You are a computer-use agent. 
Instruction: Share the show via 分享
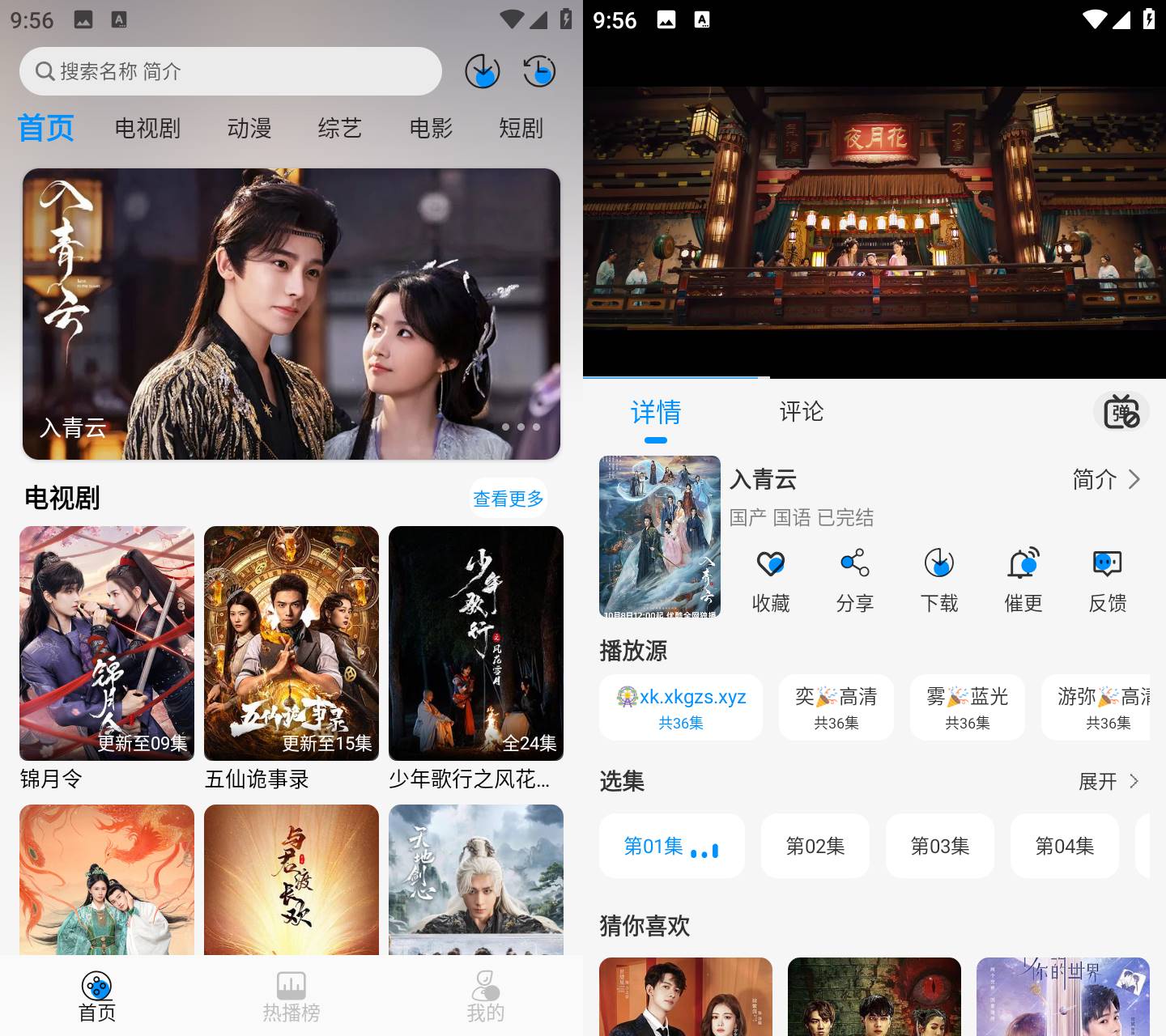pyautogui.click(x=854, y=580)
